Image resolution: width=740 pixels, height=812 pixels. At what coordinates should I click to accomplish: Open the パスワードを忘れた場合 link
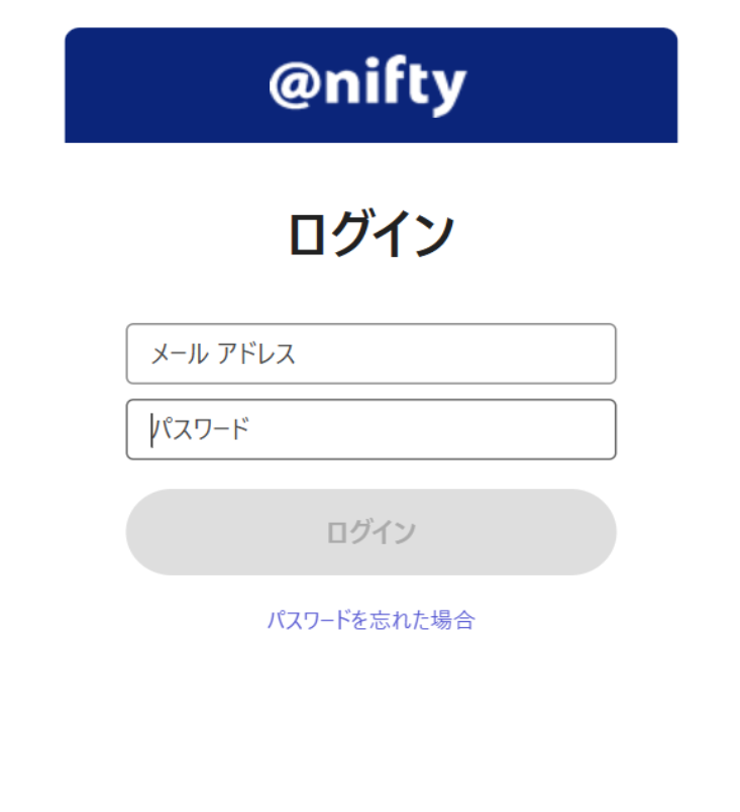pos(370,620)
